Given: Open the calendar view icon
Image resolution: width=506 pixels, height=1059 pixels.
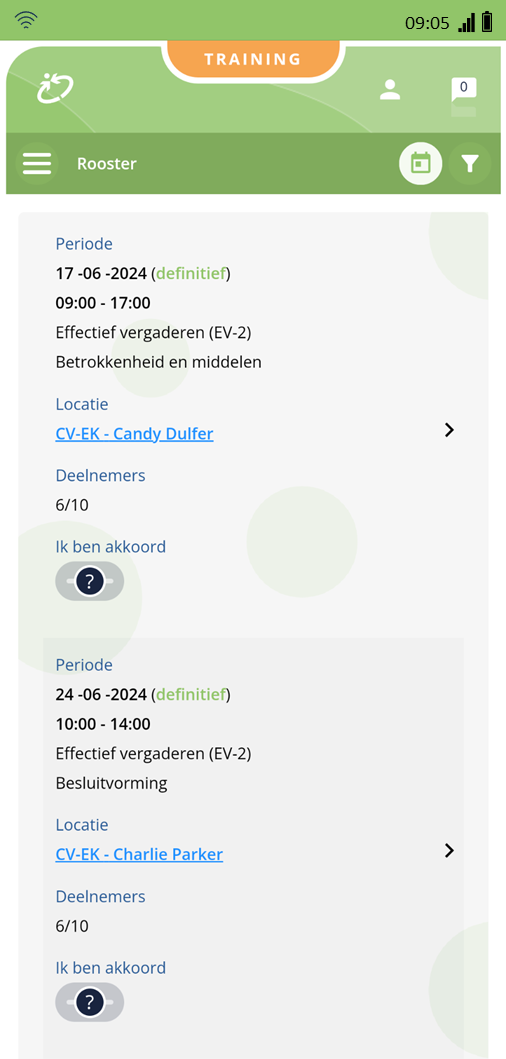Looking at the screenshot, I should pyautogui.click(x=421, y=163).
